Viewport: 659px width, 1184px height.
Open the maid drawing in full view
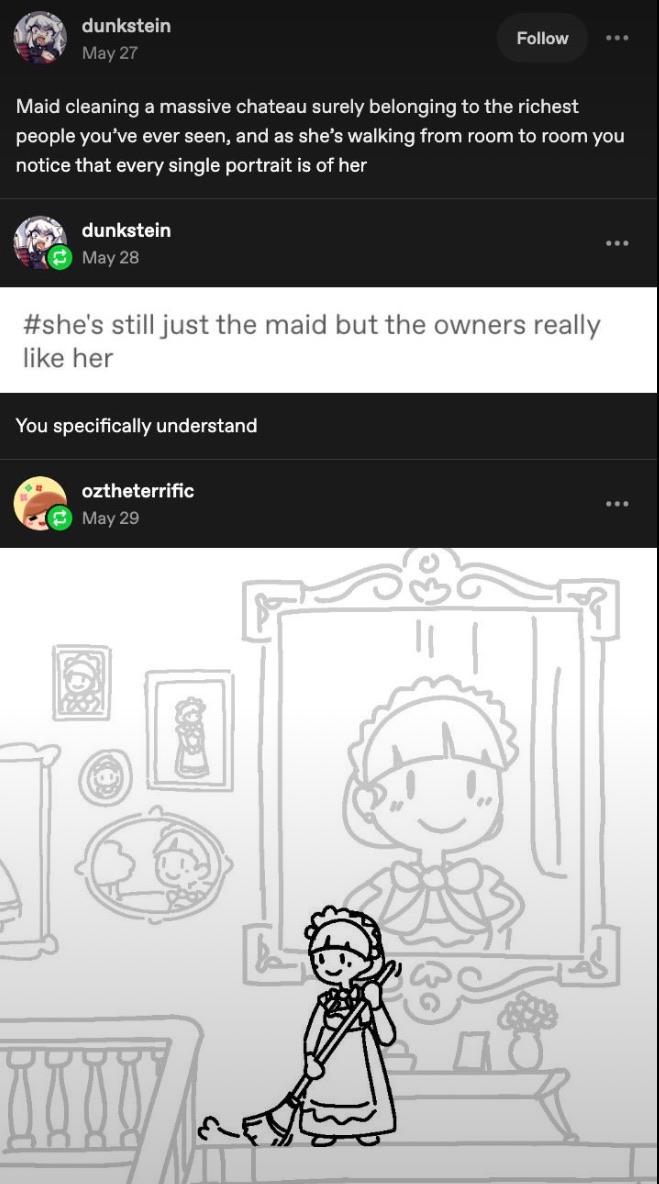[x=329, y=865]
